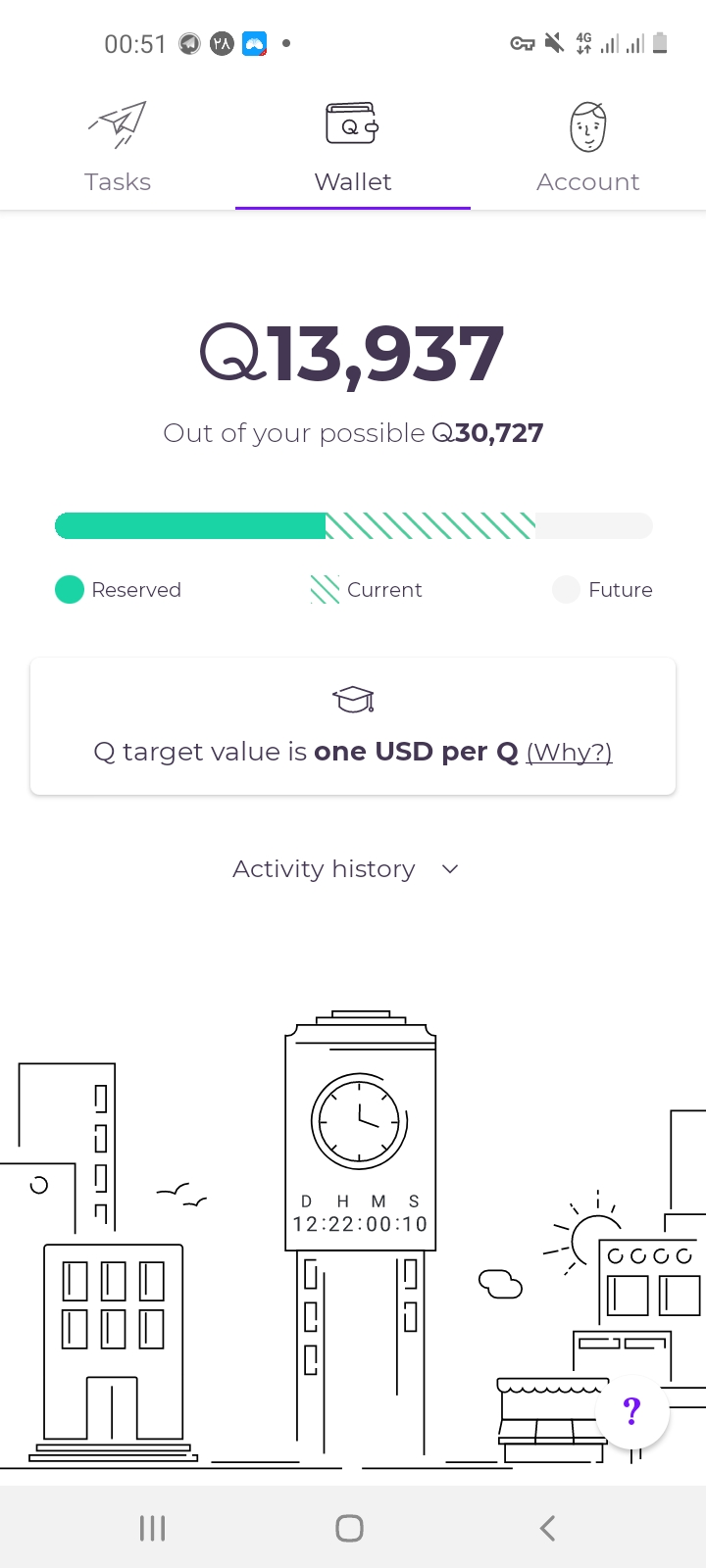This screenshot has width=706, height=1568.
Task: Select the Reserved legend dot
Action: (x=69, y=589)
